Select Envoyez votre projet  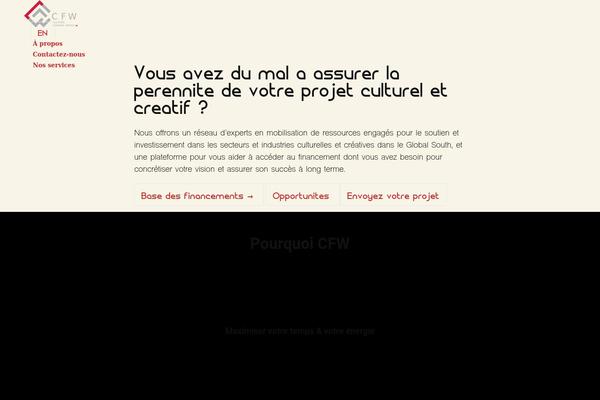[392, 196]
